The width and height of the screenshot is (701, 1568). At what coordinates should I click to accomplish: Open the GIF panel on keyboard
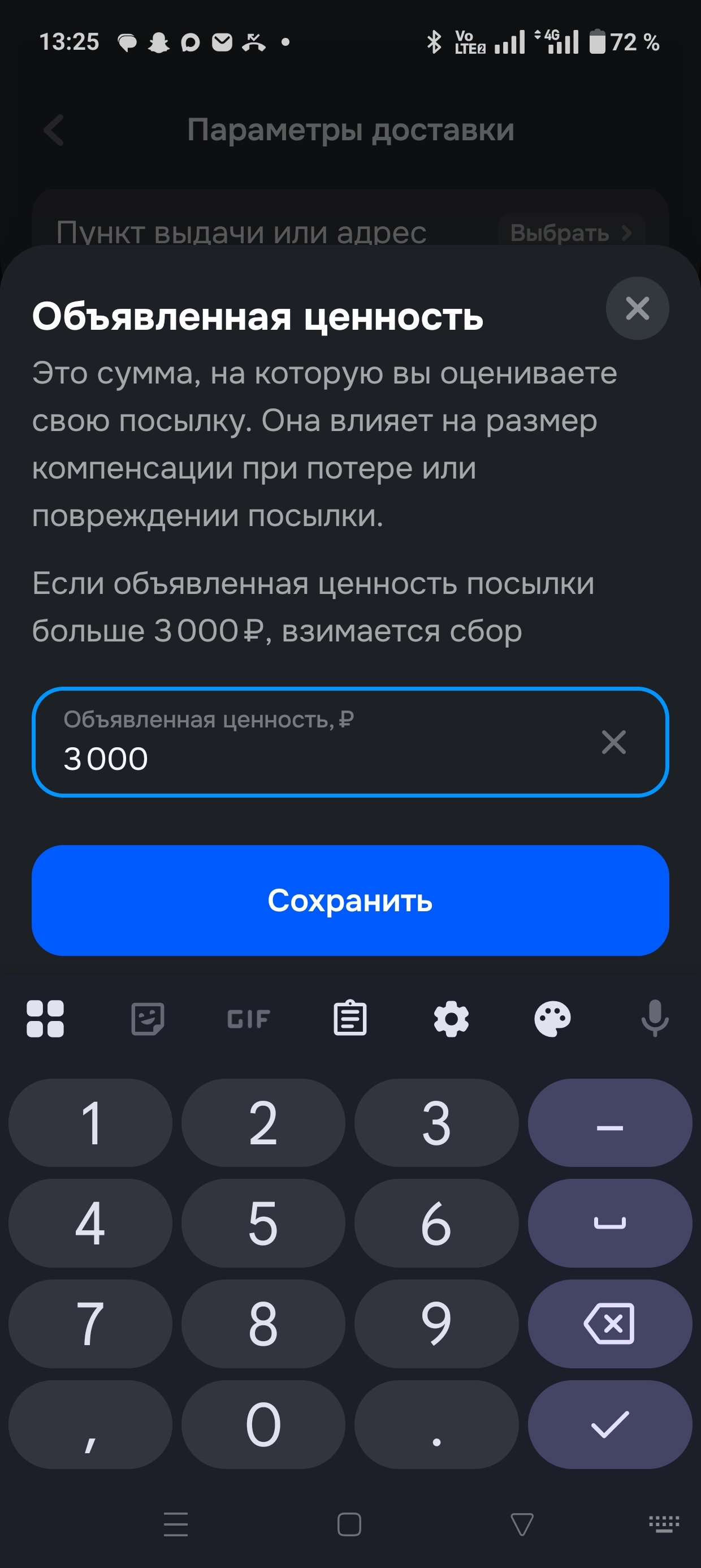248,1018
